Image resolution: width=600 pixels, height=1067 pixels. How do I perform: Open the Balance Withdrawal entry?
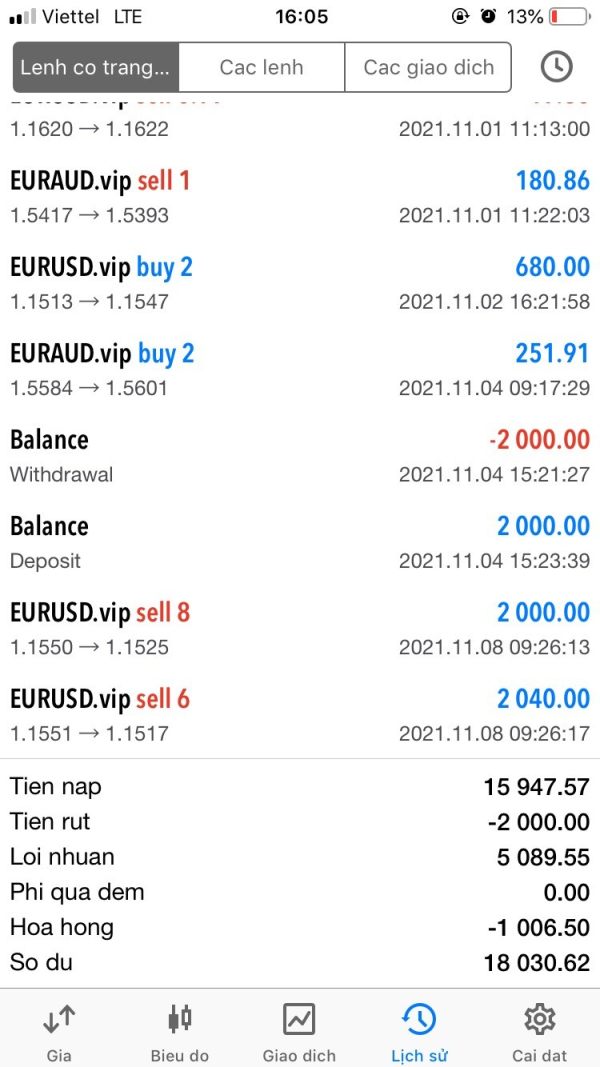pos(300,456)
